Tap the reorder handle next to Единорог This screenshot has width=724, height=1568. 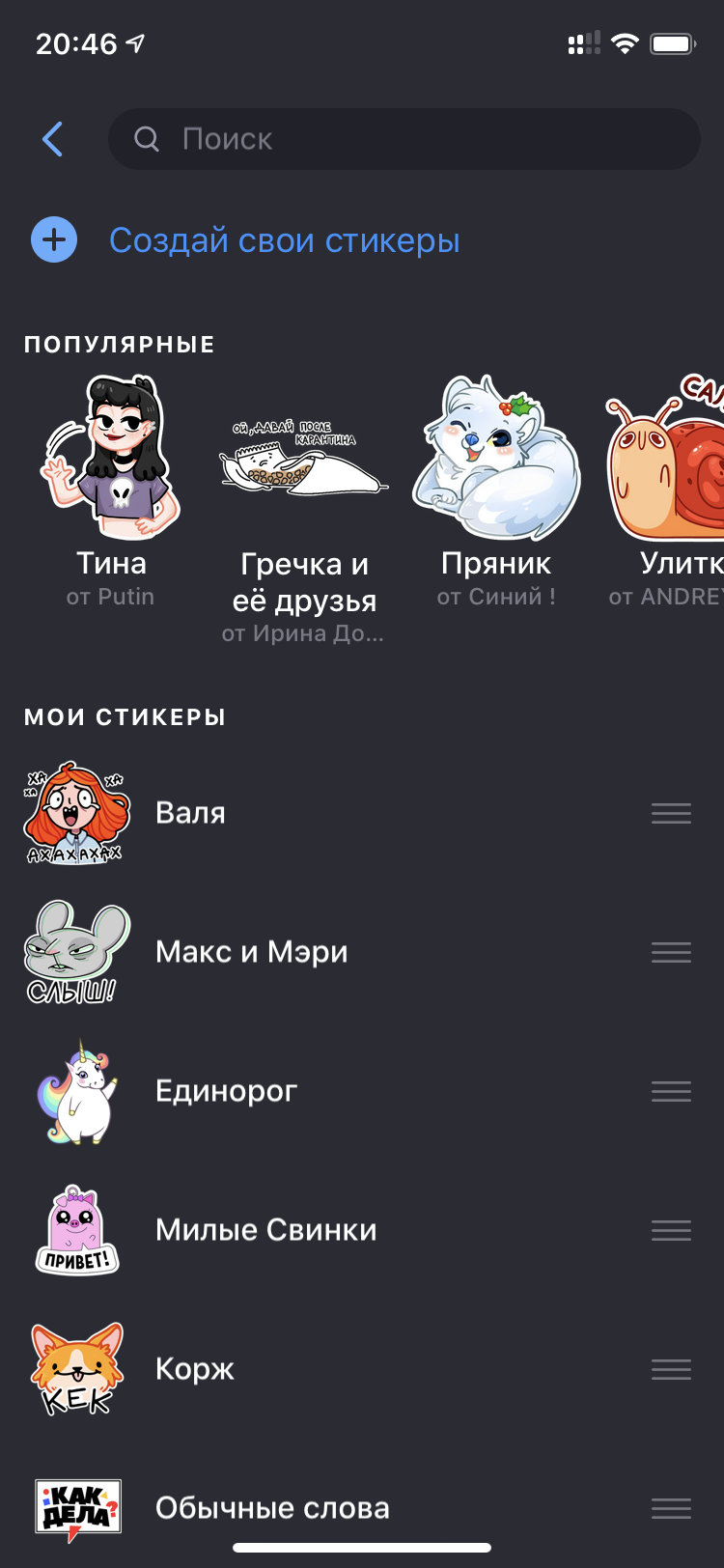pyautogui.click(x=671, y=1092)
